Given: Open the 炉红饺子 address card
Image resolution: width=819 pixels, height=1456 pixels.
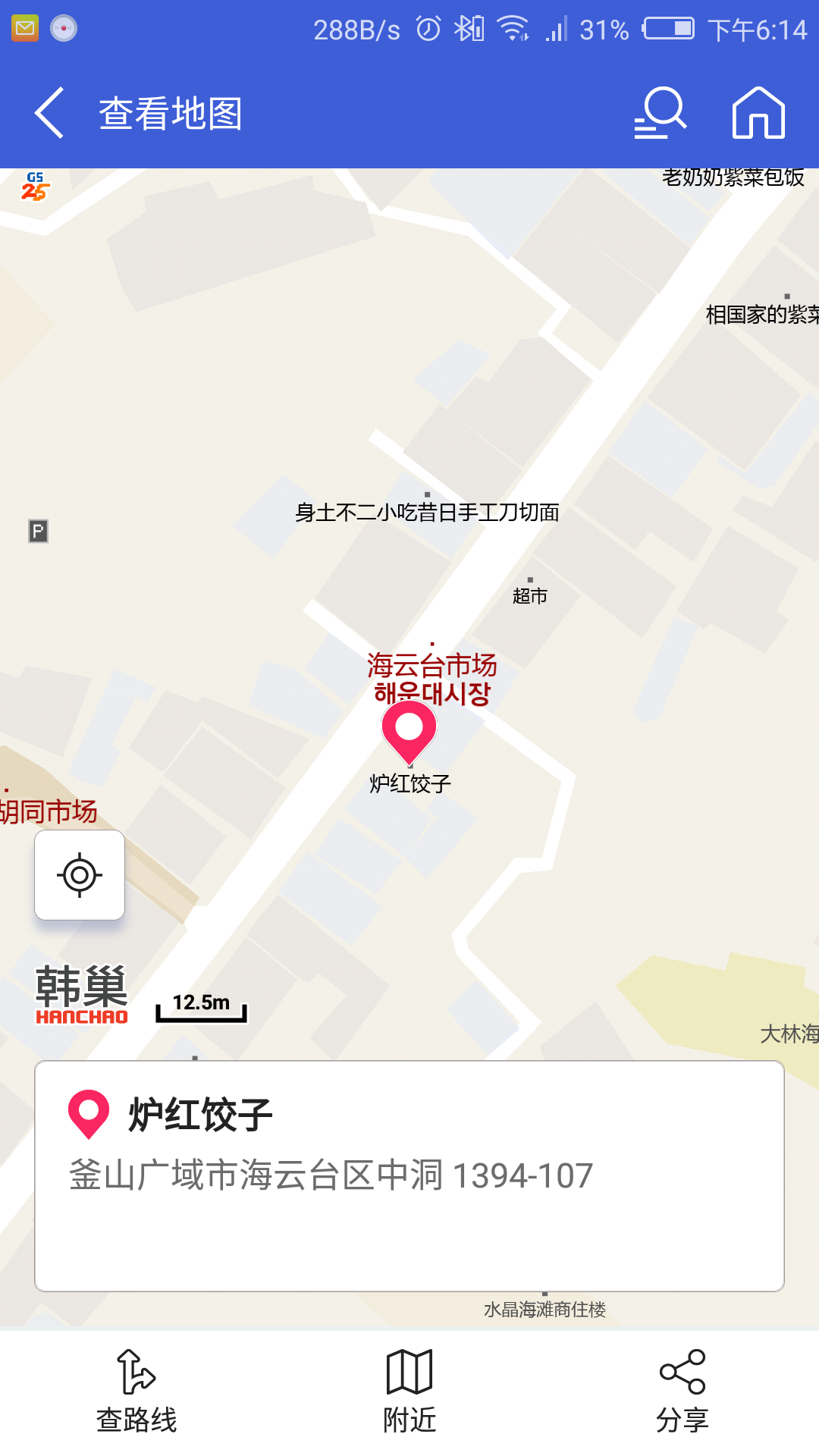Looking at the screenshot, I should tap(409, 1175).
